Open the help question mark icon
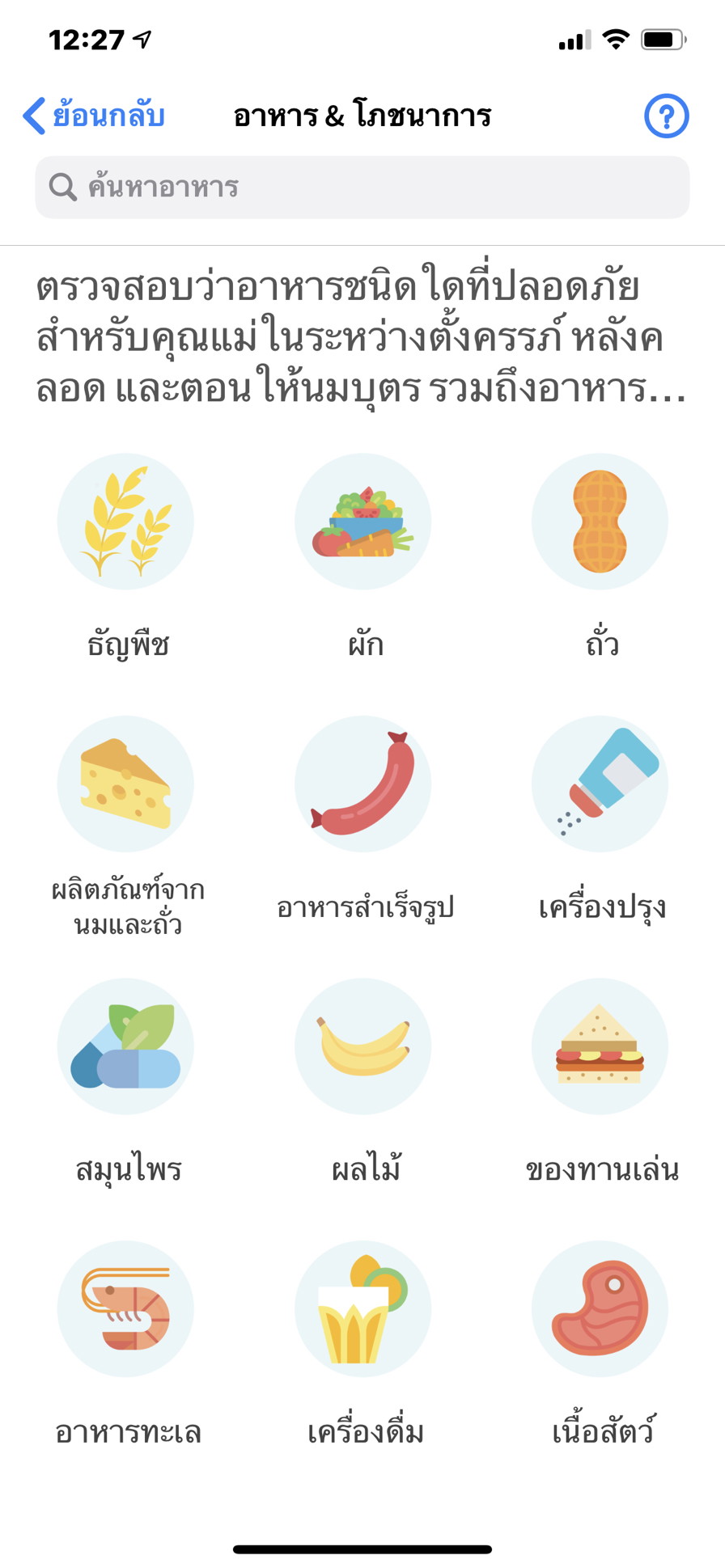The width and height of the screenshot is (725, 1568). (666, 116)
